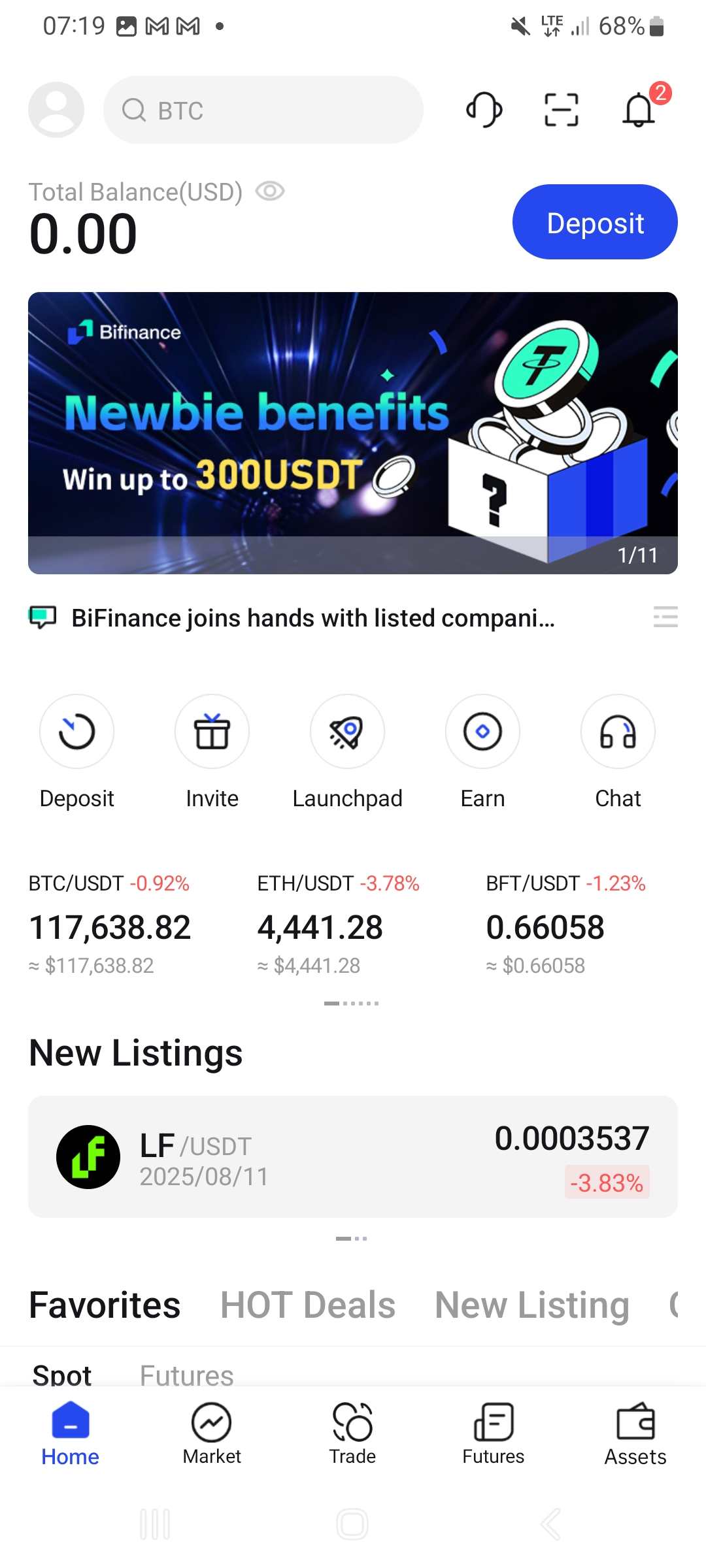Open the Chat shortcut
The height and width of the screenshot is (1568, 706).
618,753
